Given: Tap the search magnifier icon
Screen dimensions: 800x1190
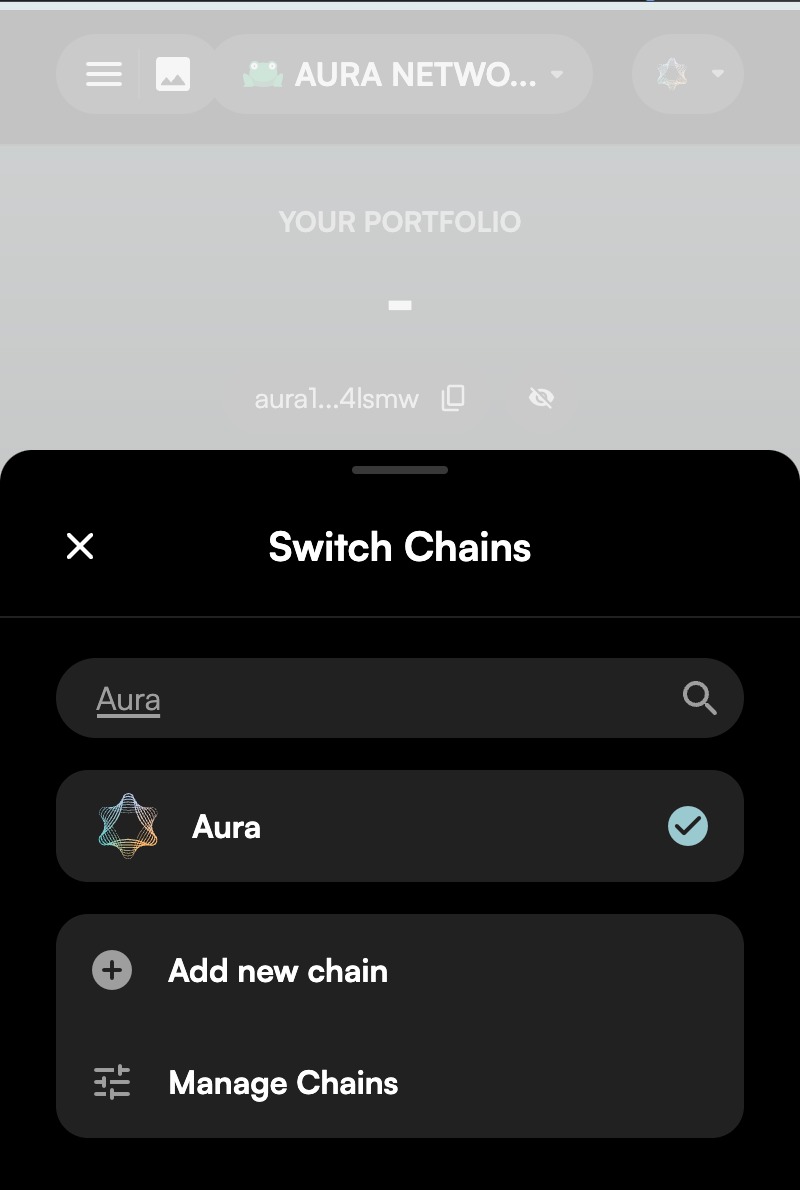Looking at the screenshot, I should click(x=700, y=698).
